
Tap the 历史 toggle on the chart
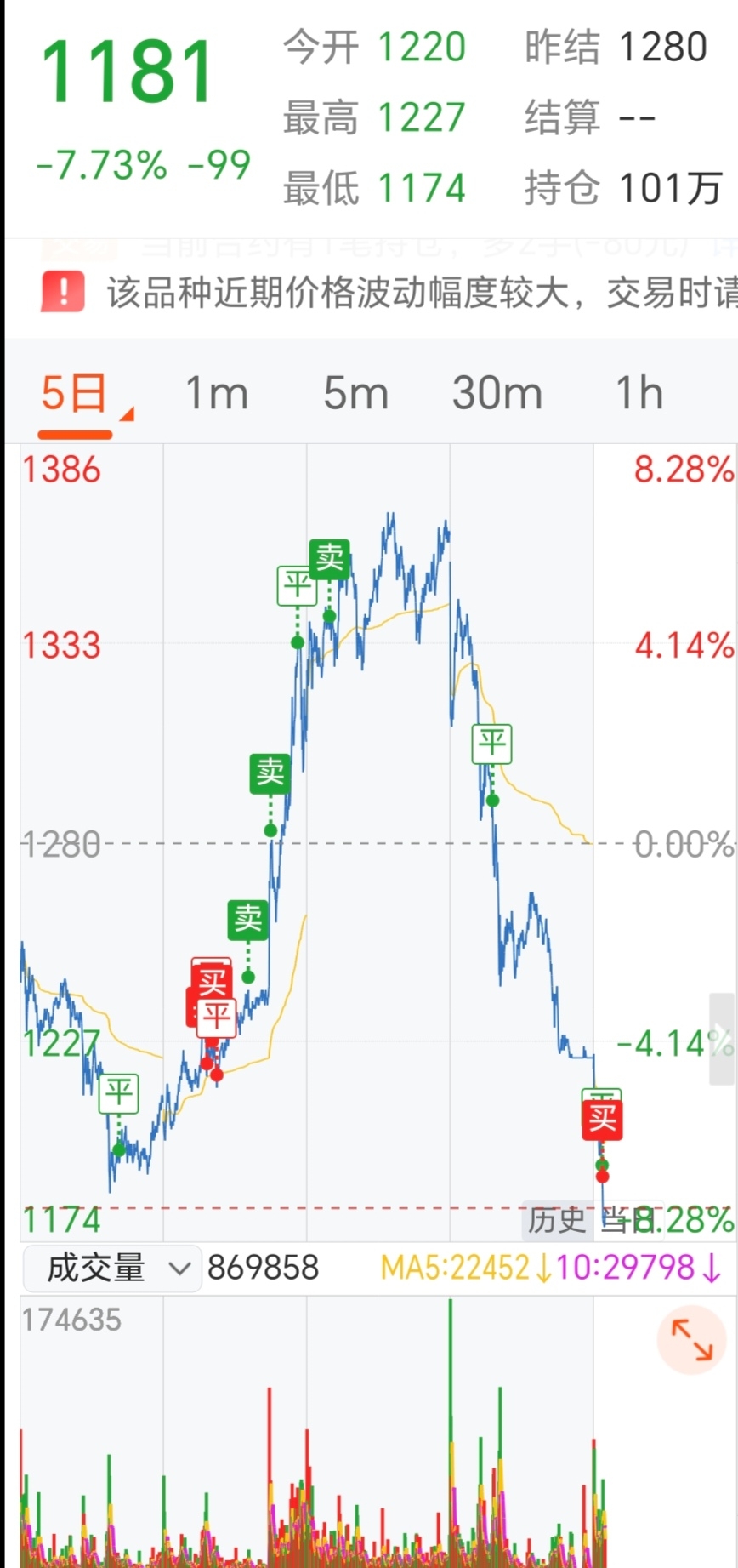coord(557,1220)
